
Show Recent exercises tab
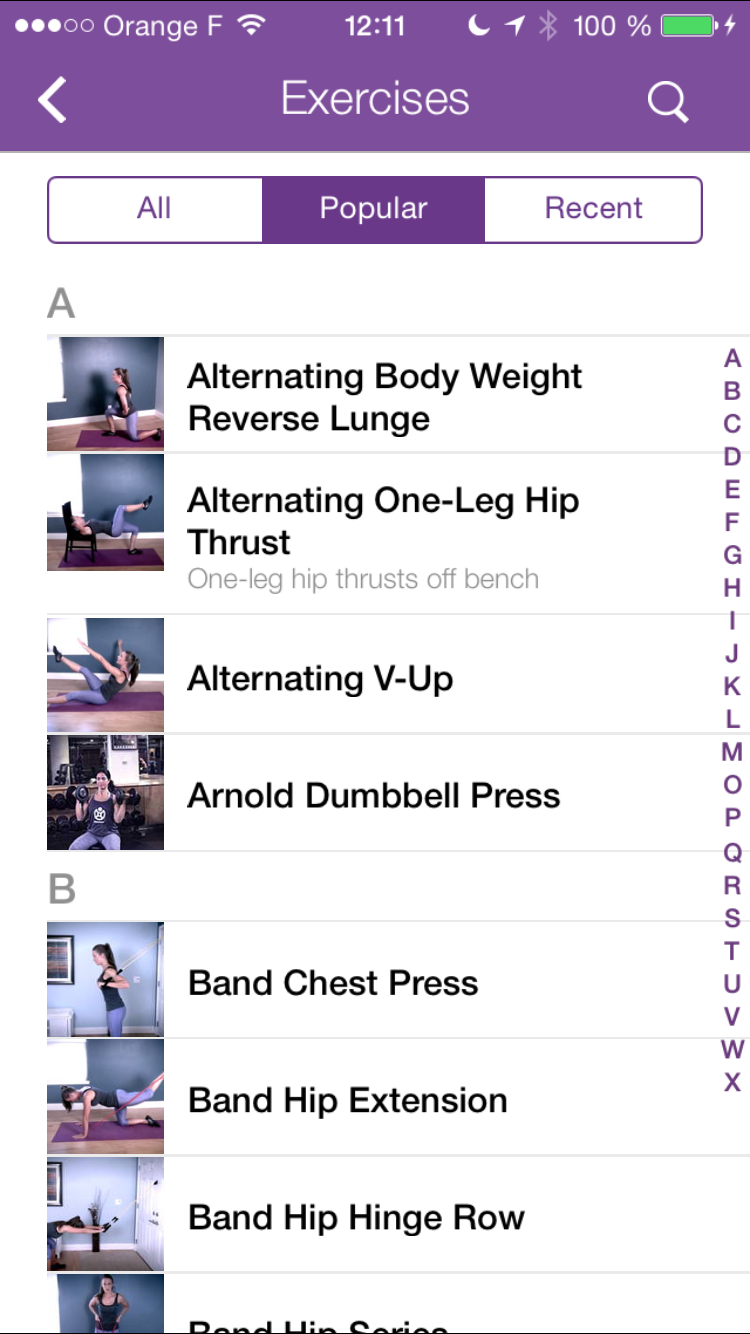[x=593, y=209]
